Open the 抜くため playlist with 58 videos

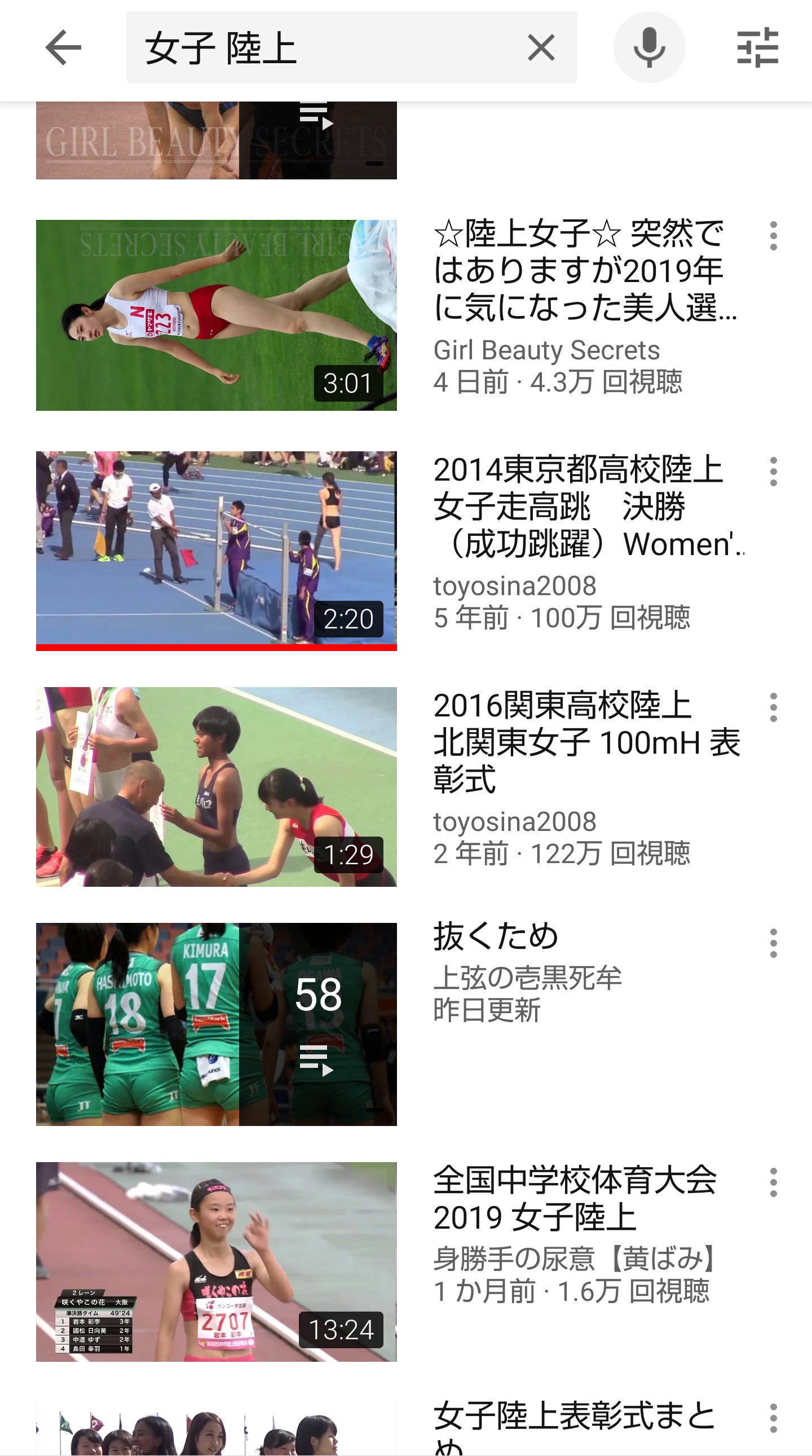[217, 1024]
